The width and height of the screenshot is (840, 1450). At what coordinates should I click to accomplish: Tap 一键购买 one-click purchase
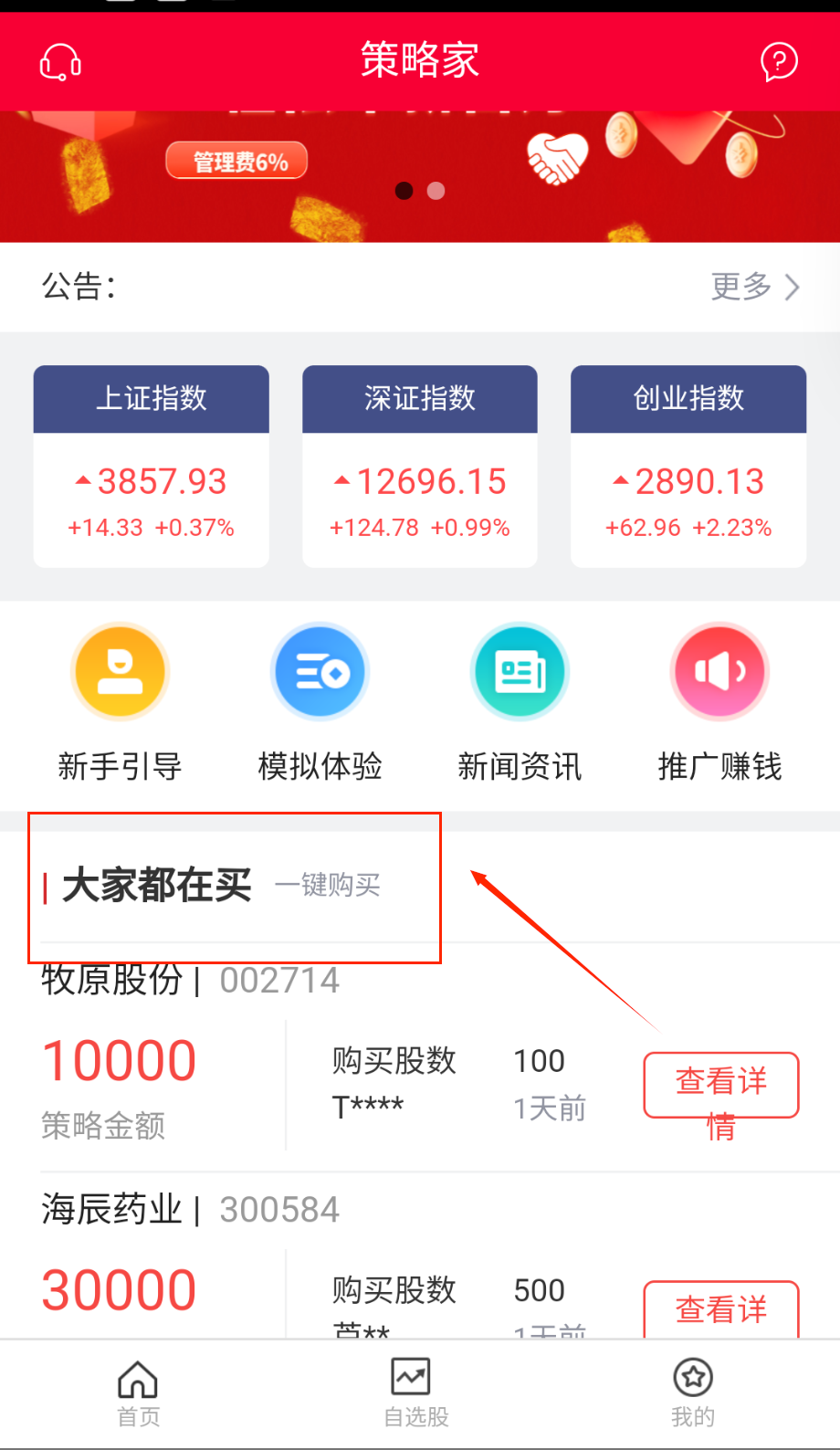pyautogui.click(x=328, y=885)
